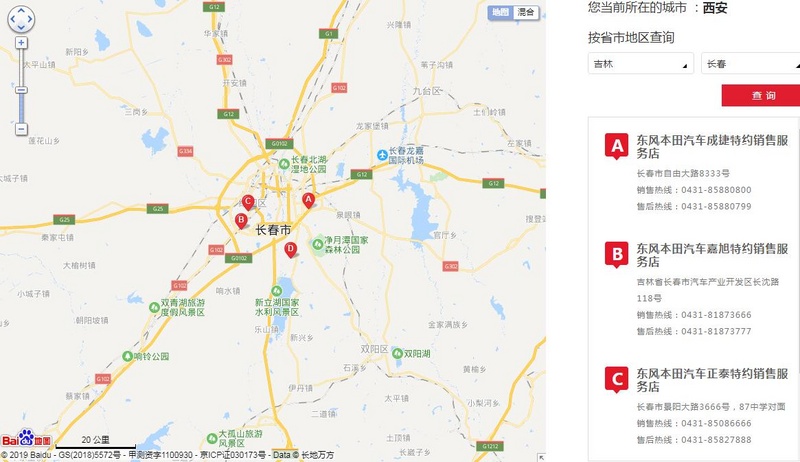
Task: Switch map to 混合 view
Action: 526,13
